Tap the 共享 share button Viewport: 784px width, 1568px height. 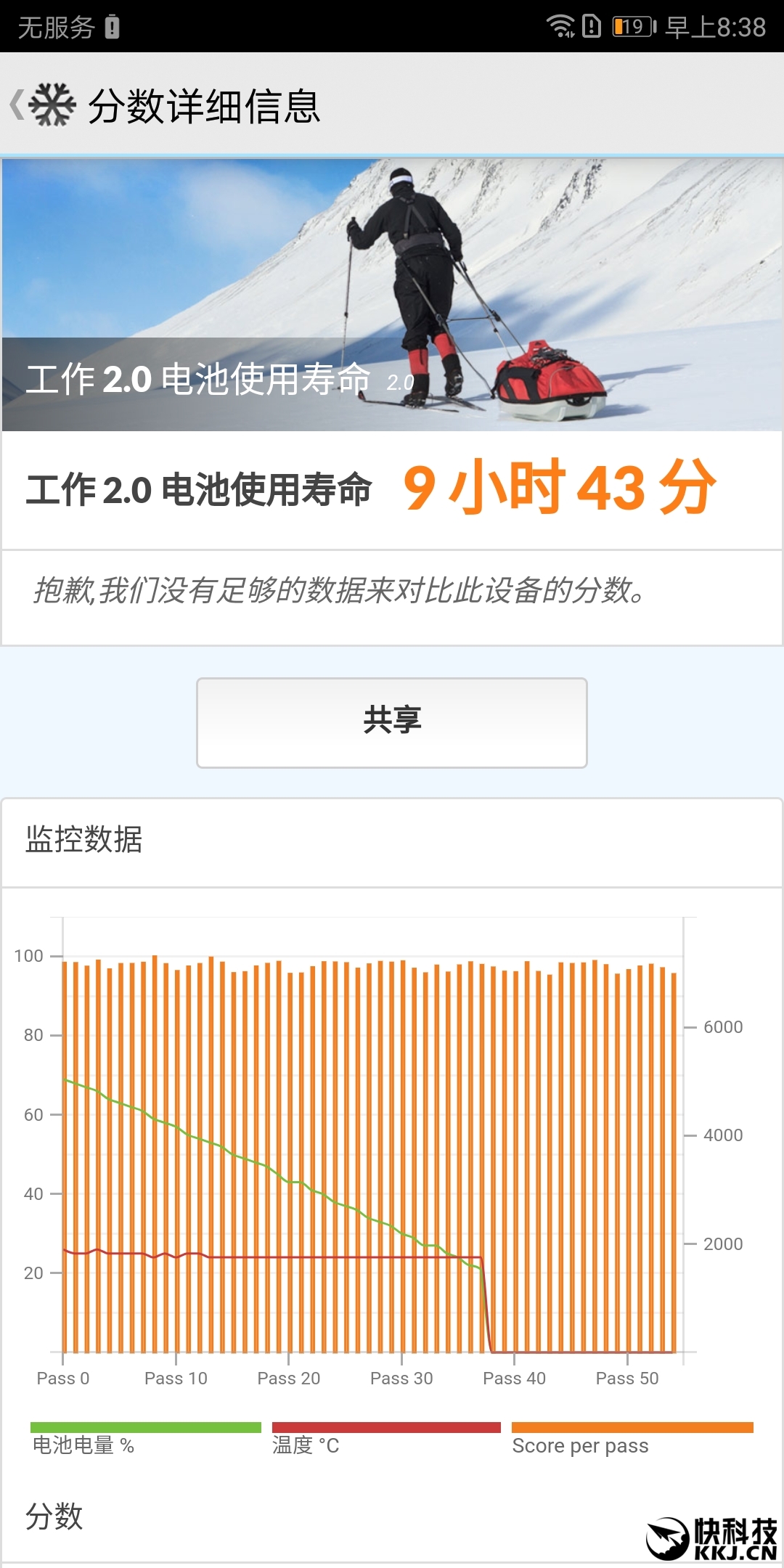pos(392,722)
